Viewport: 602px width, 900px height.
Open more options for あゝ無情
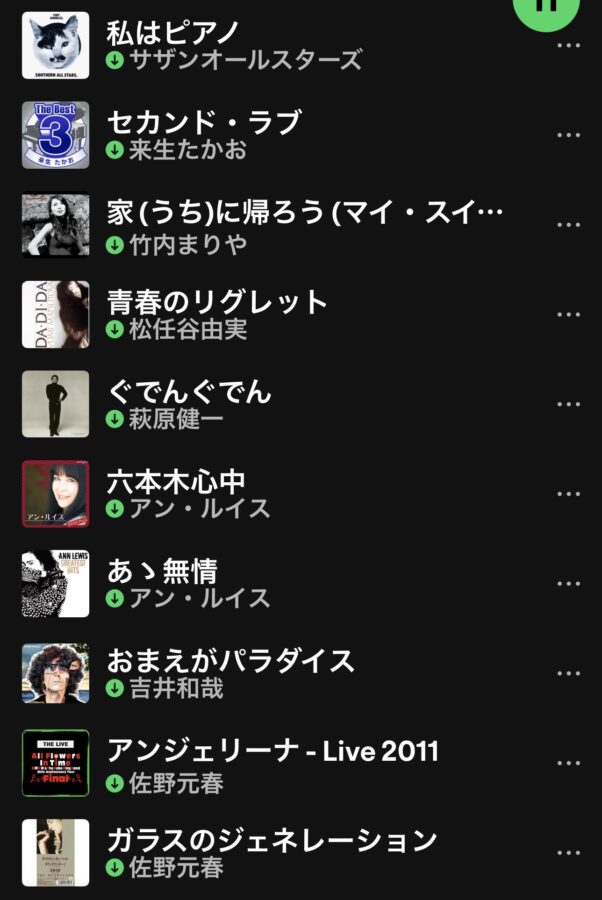(x=568, y=584)
